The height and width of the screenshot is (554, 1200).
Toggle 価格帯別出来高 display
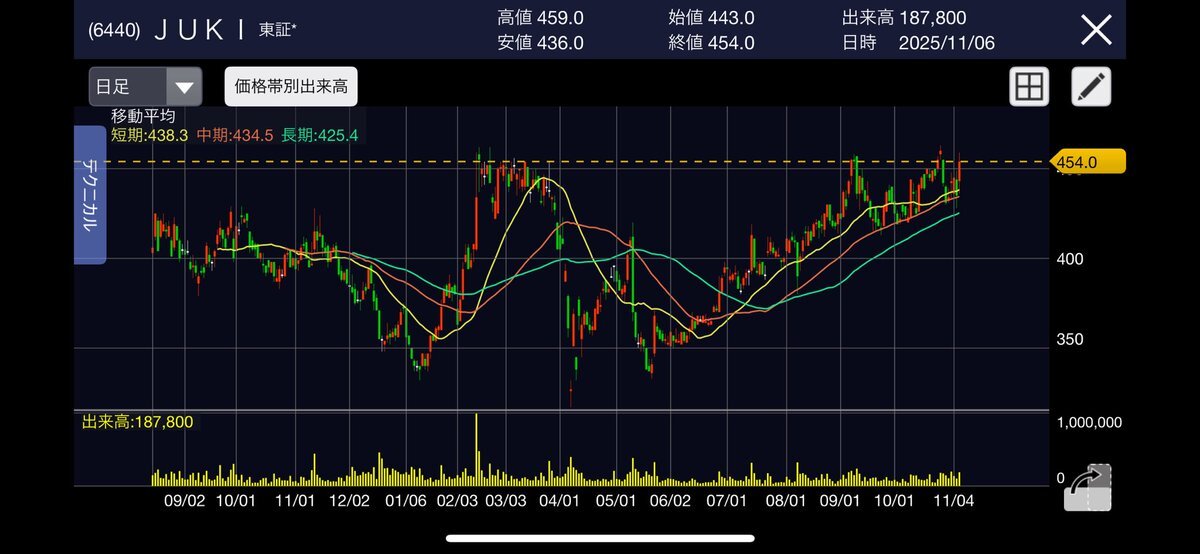click(291, 87)
